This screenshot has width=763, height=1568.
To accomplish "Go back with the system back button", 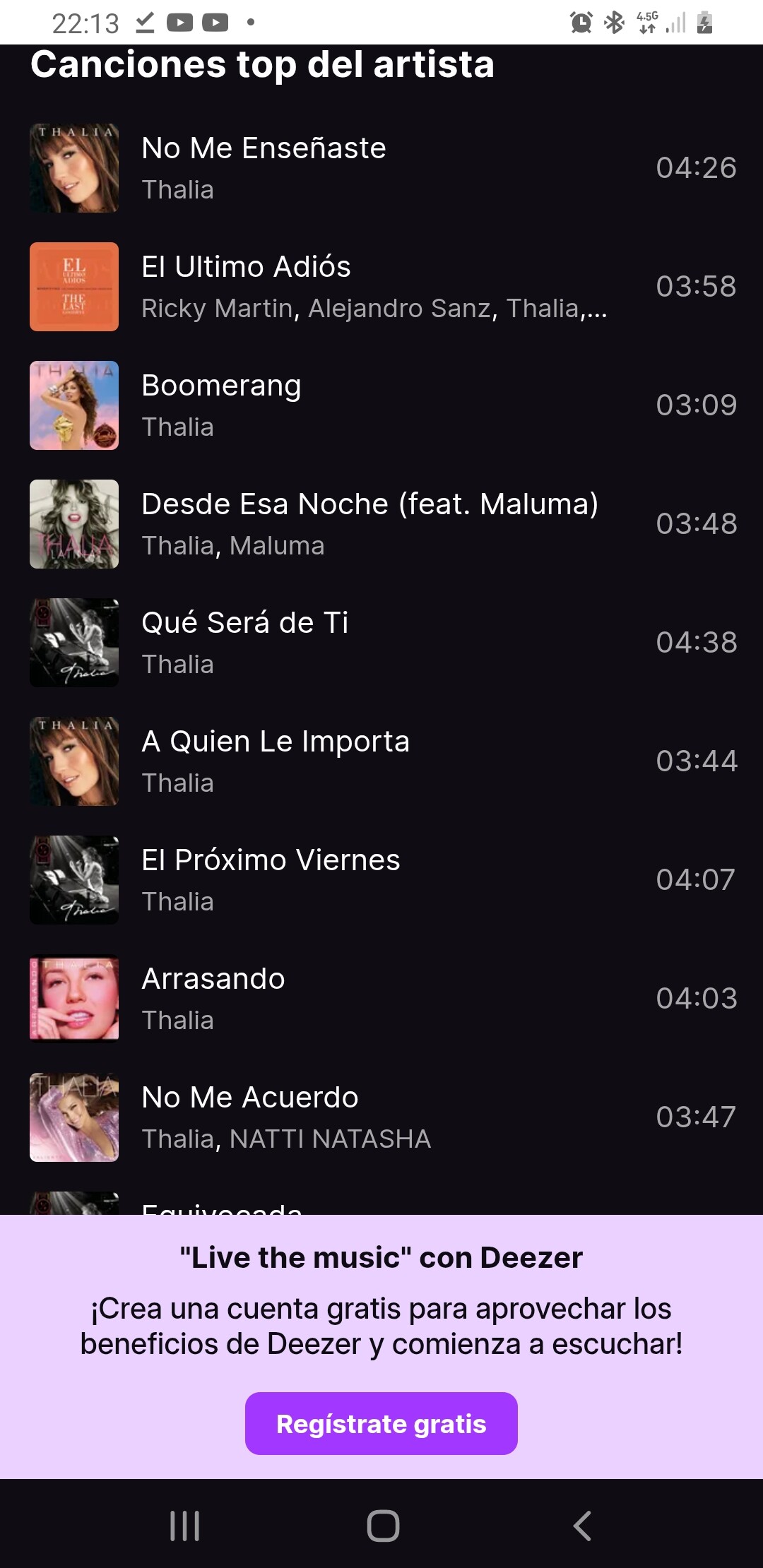I will click(x=581, y=1526).
